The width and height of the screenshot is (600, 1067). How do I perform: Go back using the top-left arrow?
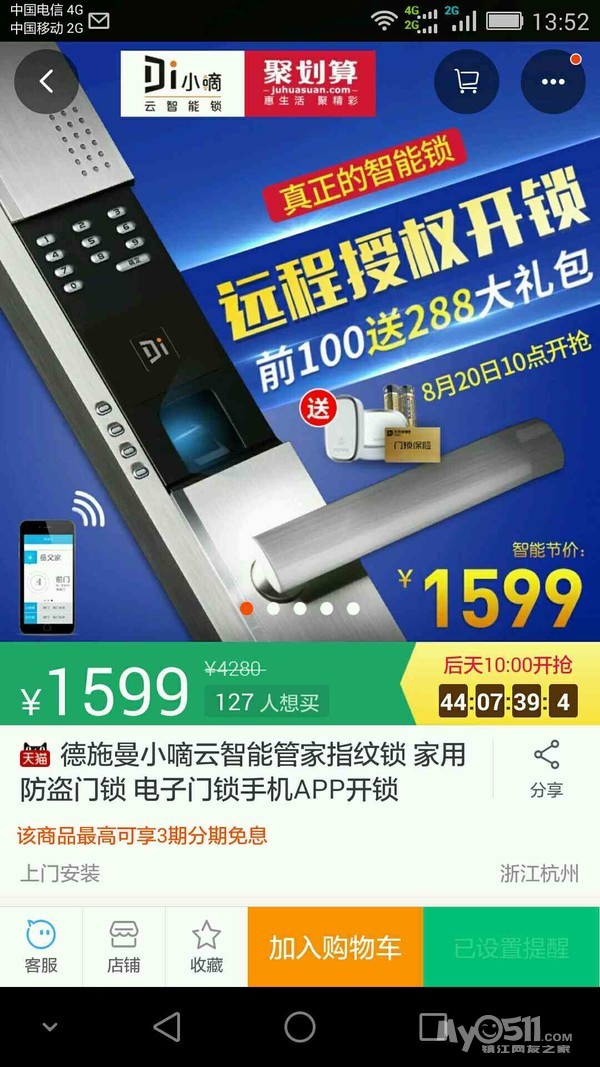(46, 82)
